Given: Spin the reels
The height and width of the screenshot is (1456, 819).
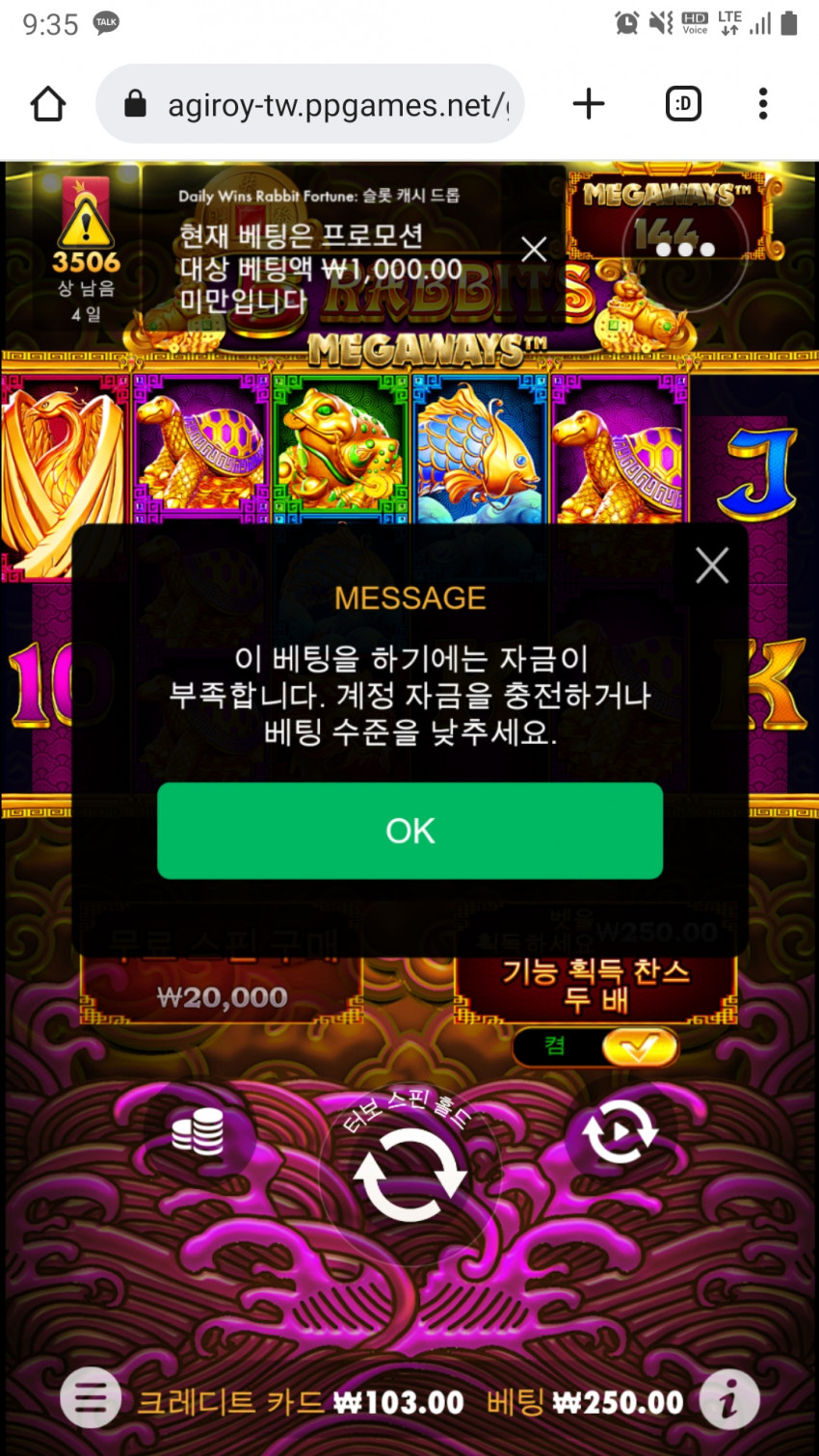Looking at the screenshot, I should tap(409, 1176).
